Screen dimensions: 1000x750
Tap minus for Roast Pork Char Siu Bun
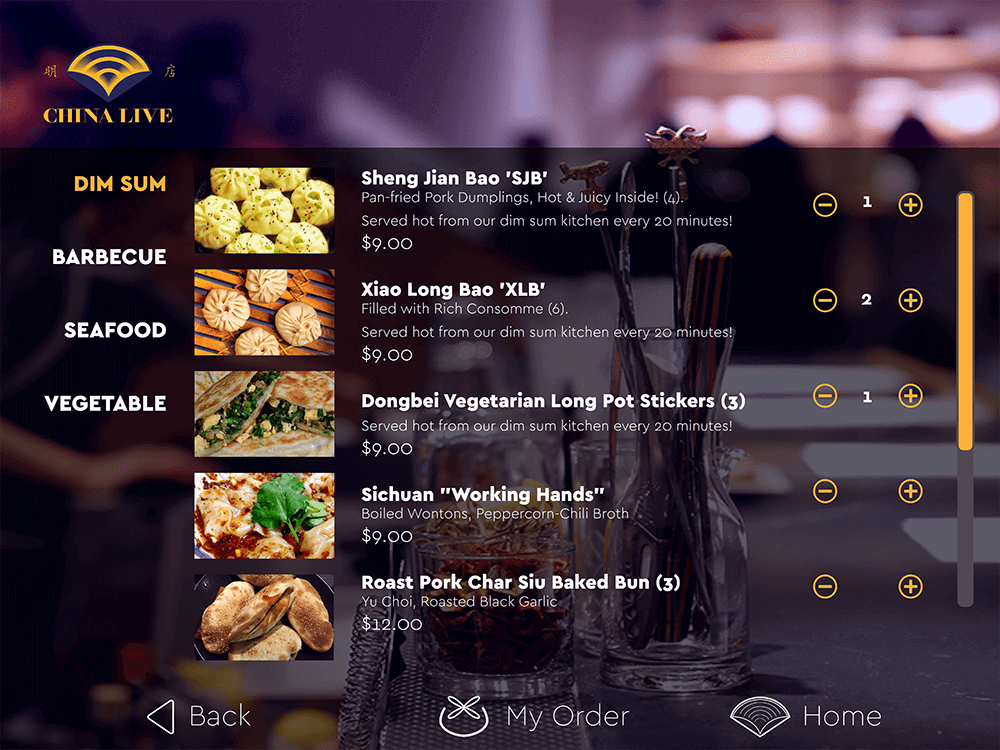tap(825, 586)
